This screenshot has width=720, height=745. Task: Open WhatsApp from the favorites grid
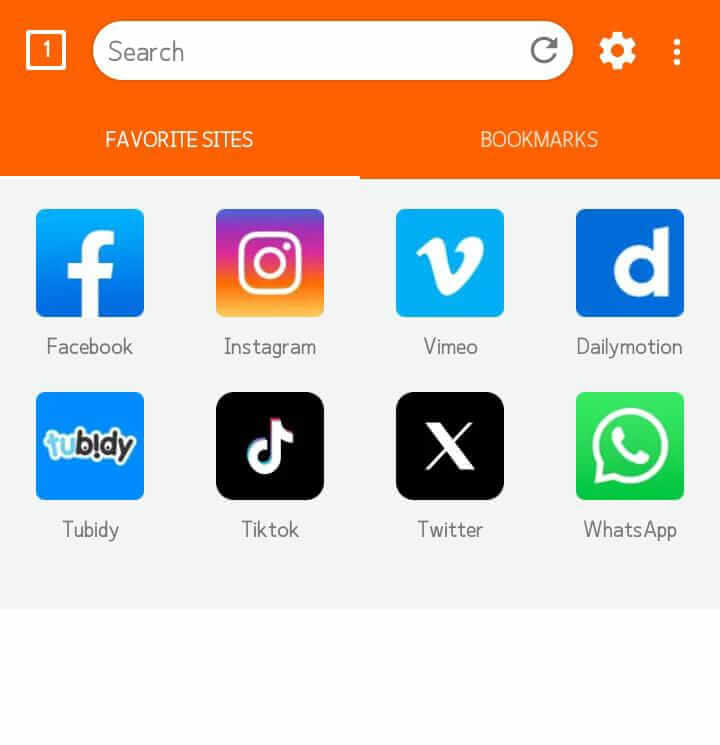coord(630,446)
